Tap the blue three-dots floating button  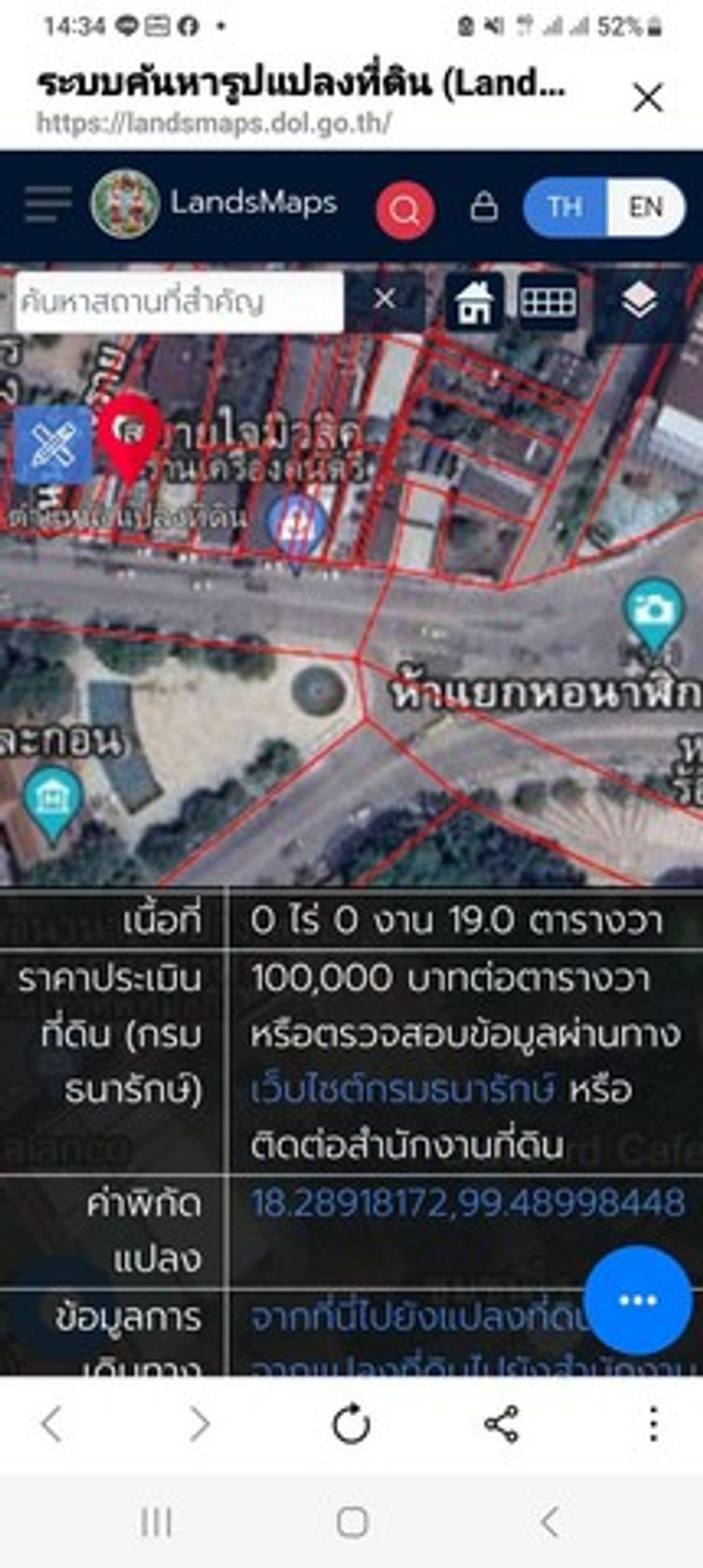(x=637, y=1300)
